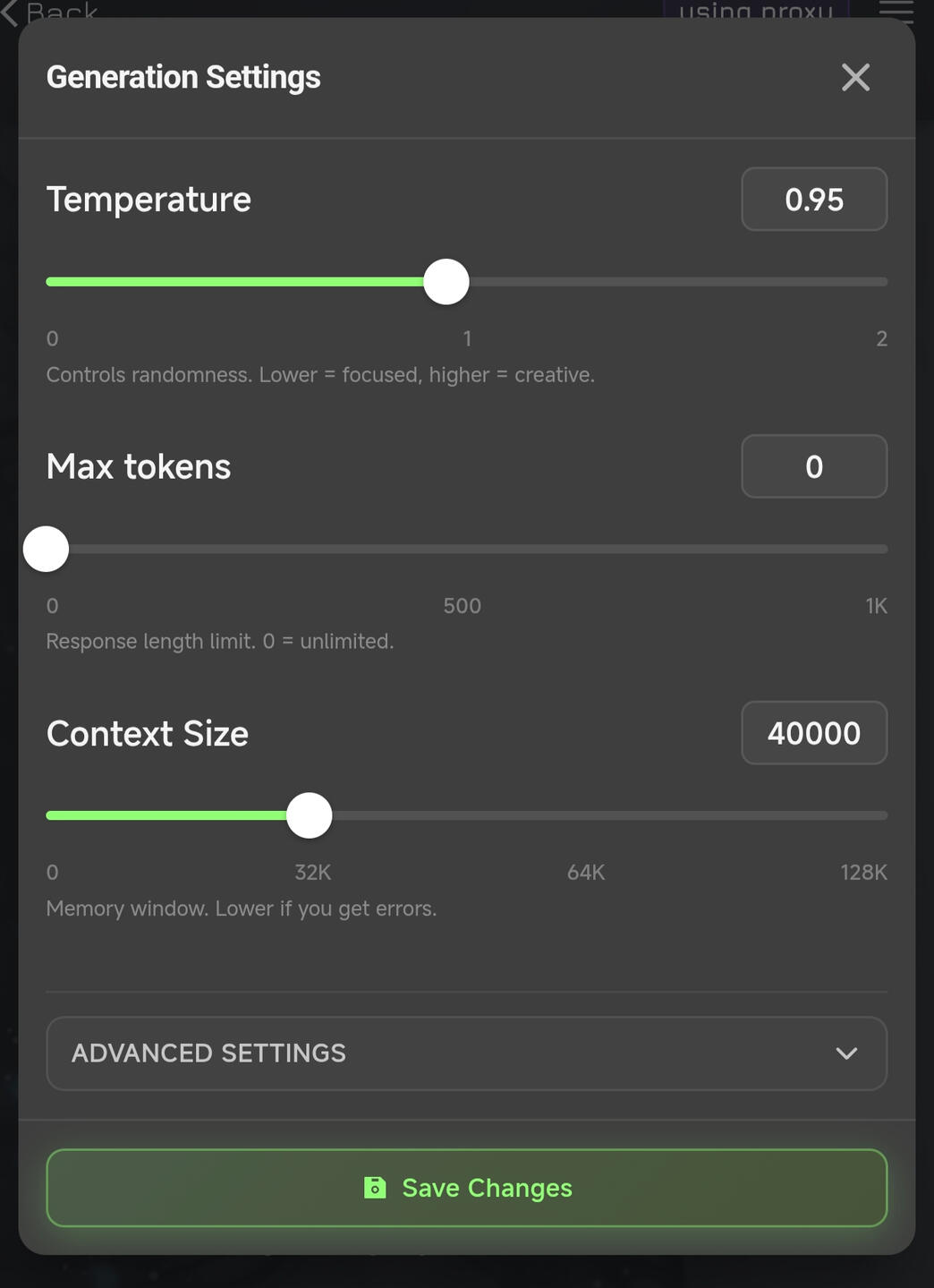Screen dimensions: 934x1288
Task: Tap the Temperature slider handle
Action: pyautogui.click(x=446, y=282)
